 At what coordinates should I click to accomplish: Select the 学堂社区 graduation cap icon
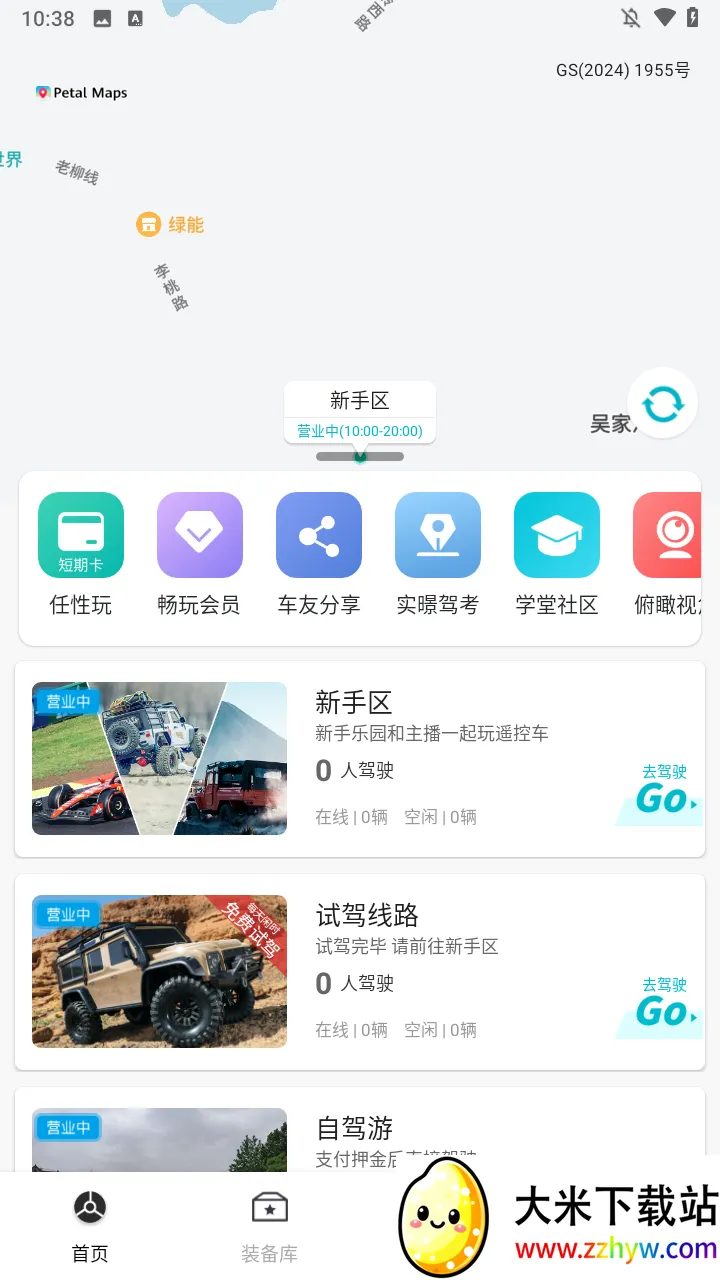(556, 535)
